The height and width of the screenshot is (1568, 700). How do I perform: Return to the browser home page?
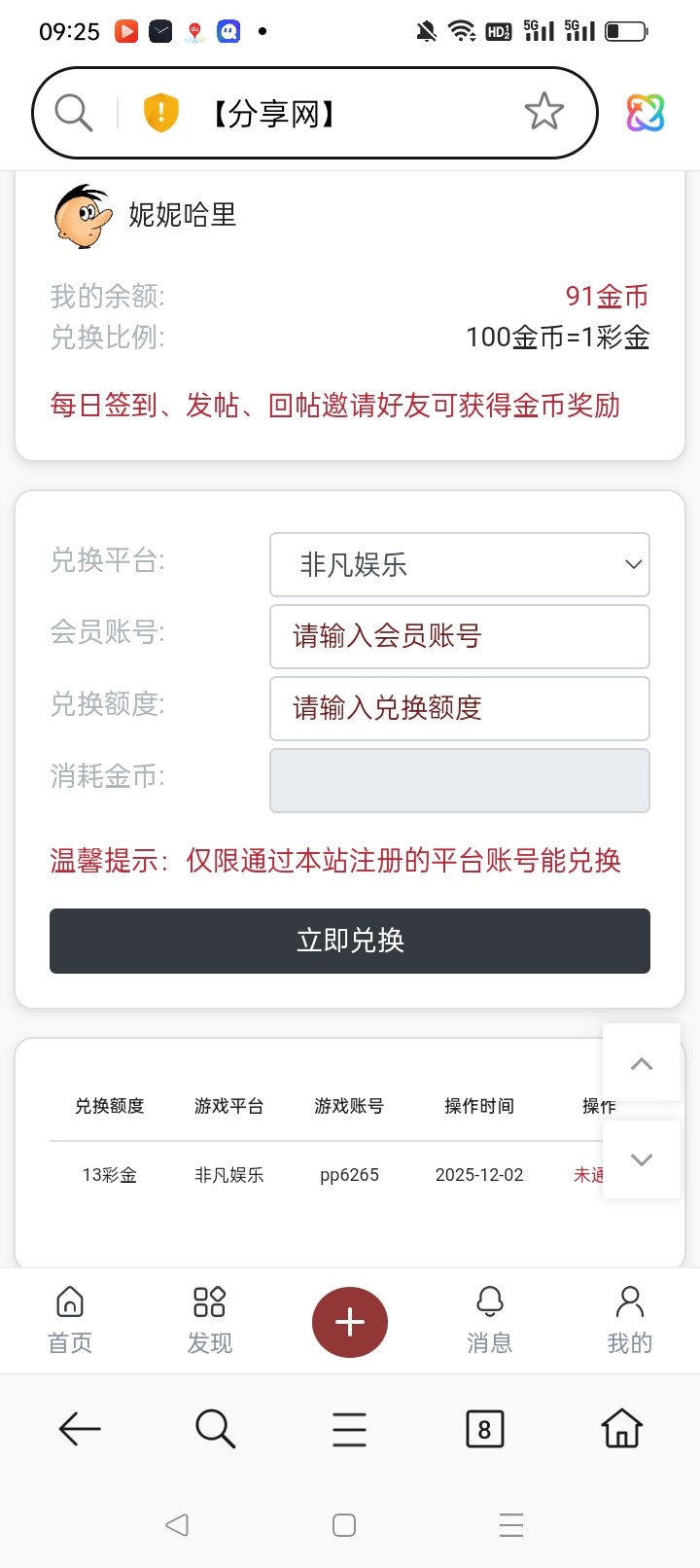[x=622, y=1429]
